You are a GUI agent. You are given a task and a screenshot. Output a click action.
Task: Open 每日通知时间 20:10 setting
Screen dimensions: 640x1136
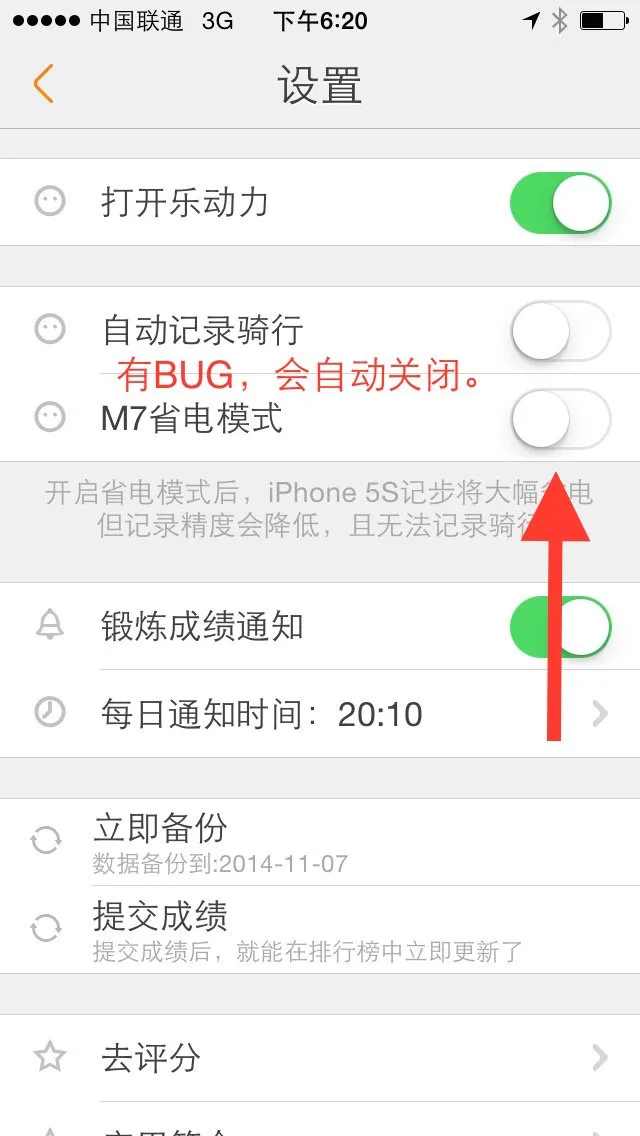320,714
